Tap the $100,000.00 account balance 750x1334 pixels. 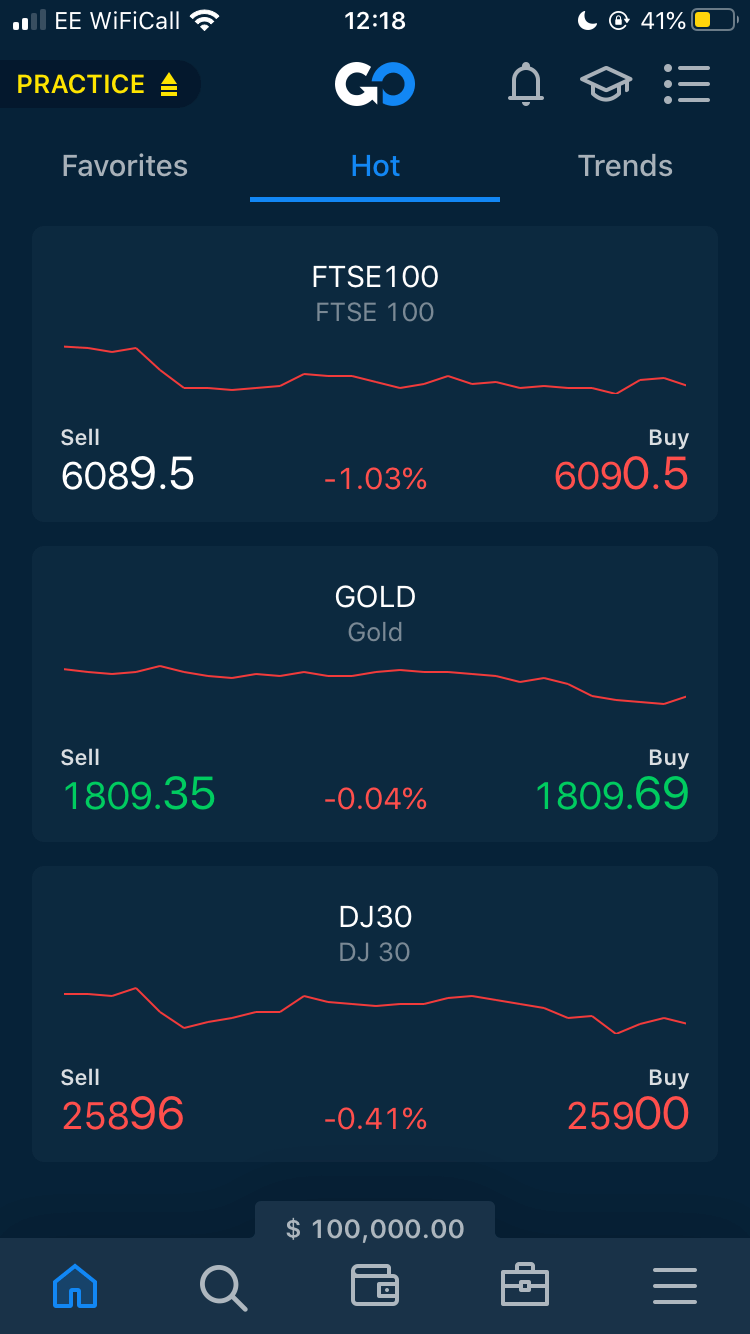point(374,1228)
